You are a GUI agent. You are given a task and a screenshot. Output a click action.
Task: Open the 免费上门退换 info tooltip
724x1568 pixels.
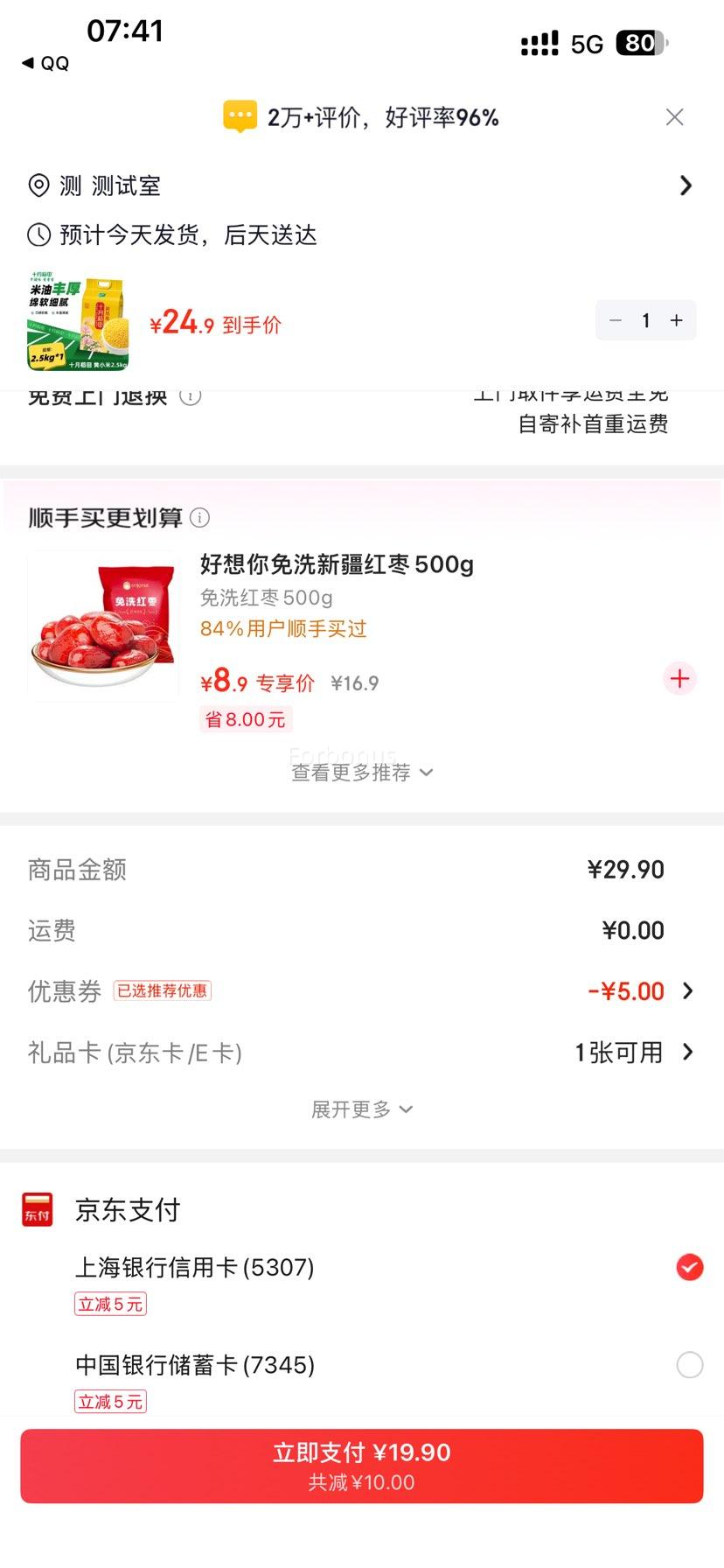pos(191,395)
